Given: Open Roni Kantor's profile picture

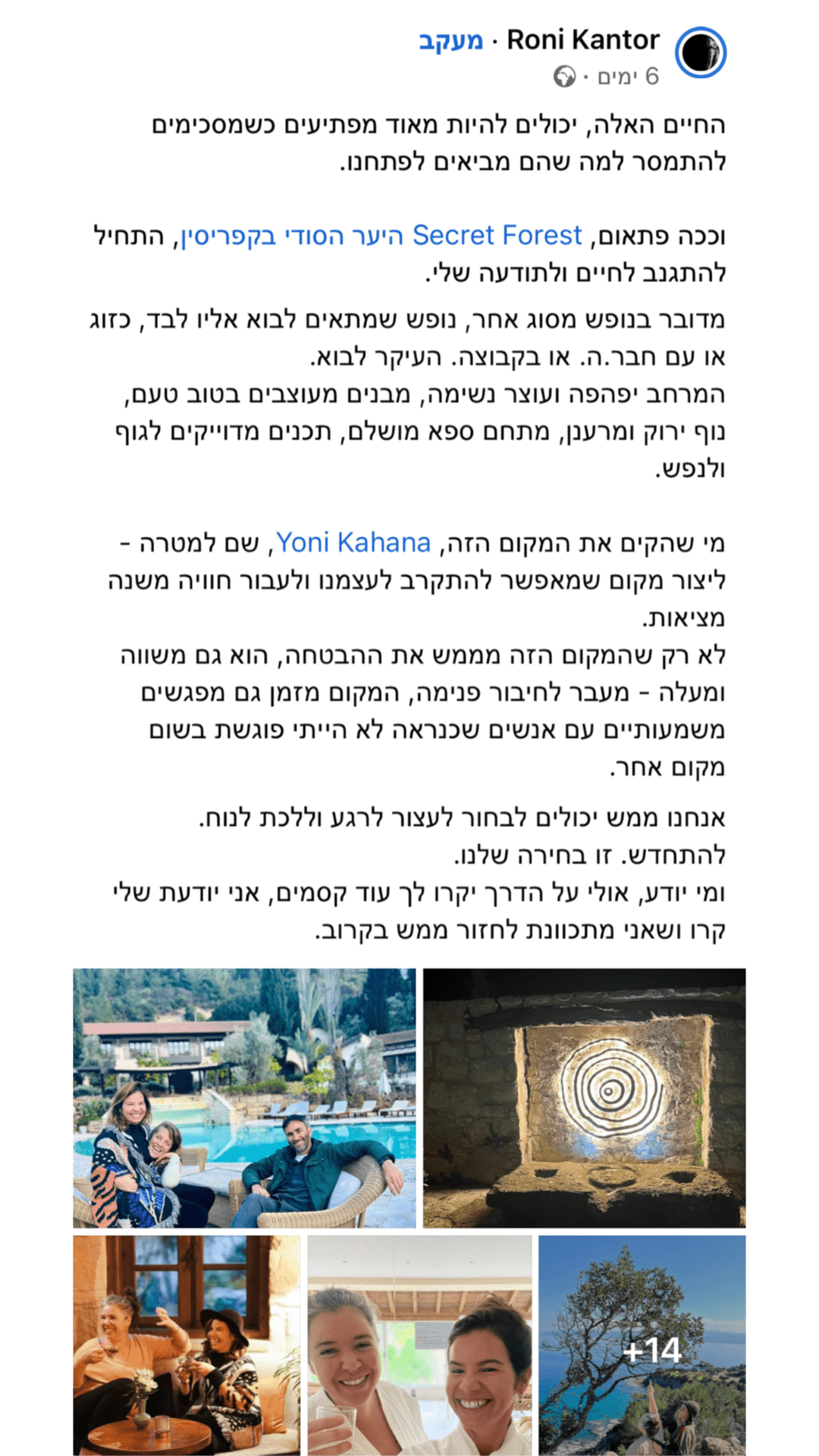Looking at the screenshot, I should coord(700,52).
